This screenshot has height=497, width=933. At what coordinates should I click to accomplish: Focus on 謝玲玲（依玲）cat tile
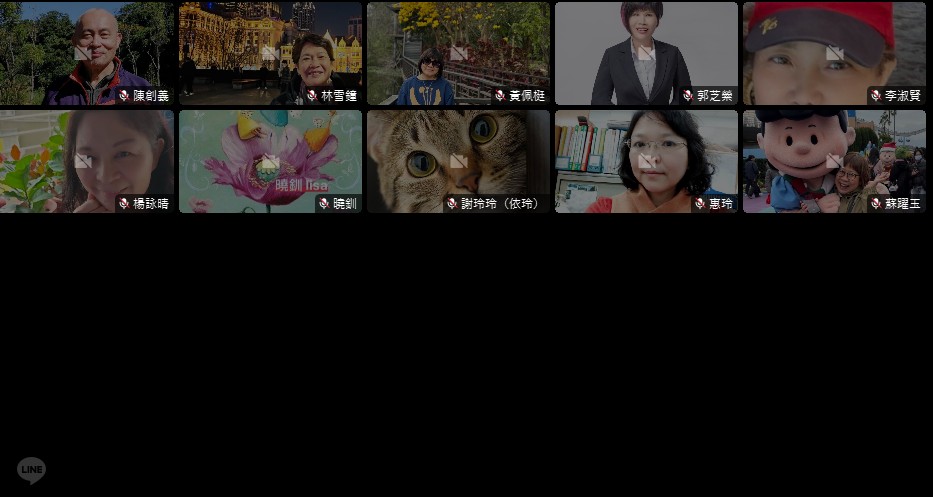coord(458,161)
